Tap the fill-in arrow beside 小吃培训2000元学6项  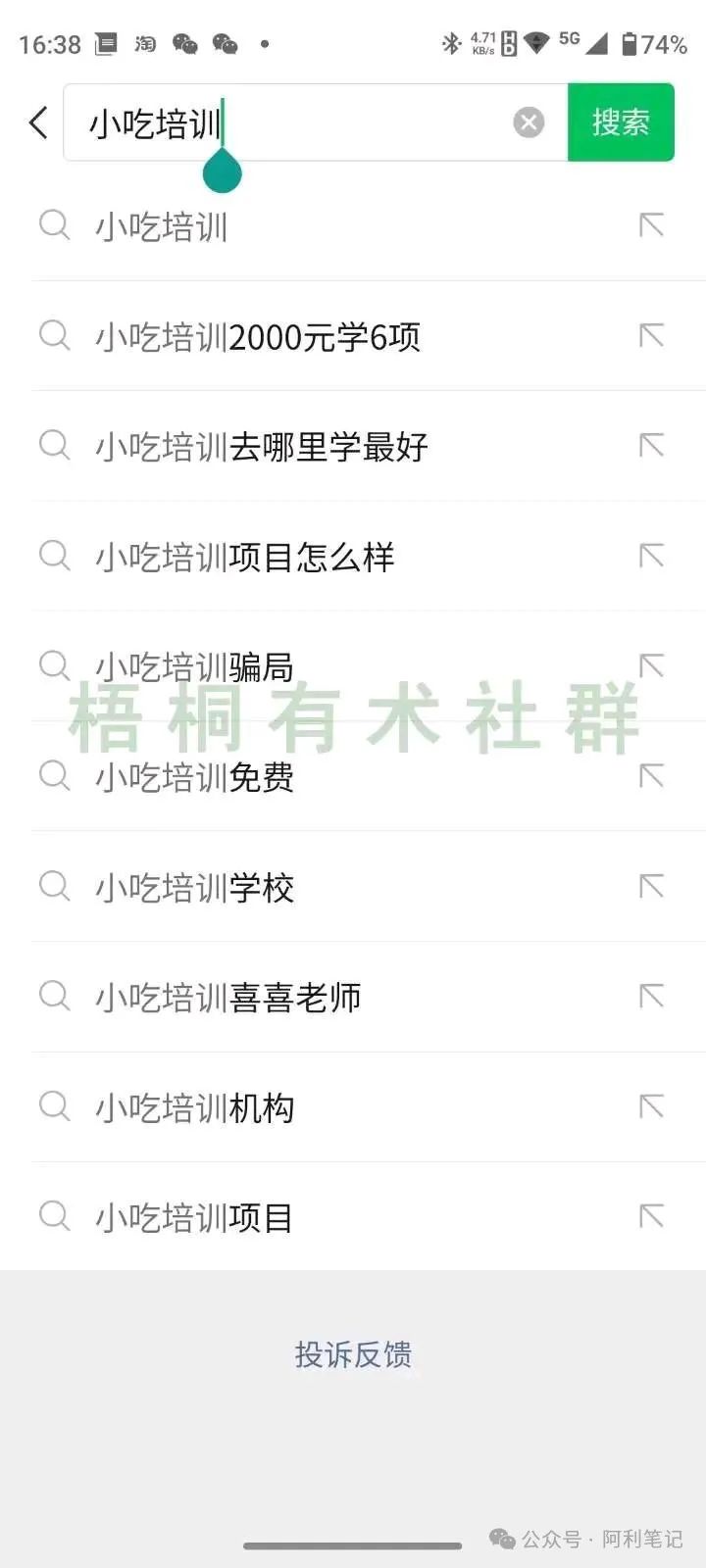tap(650, 334)
